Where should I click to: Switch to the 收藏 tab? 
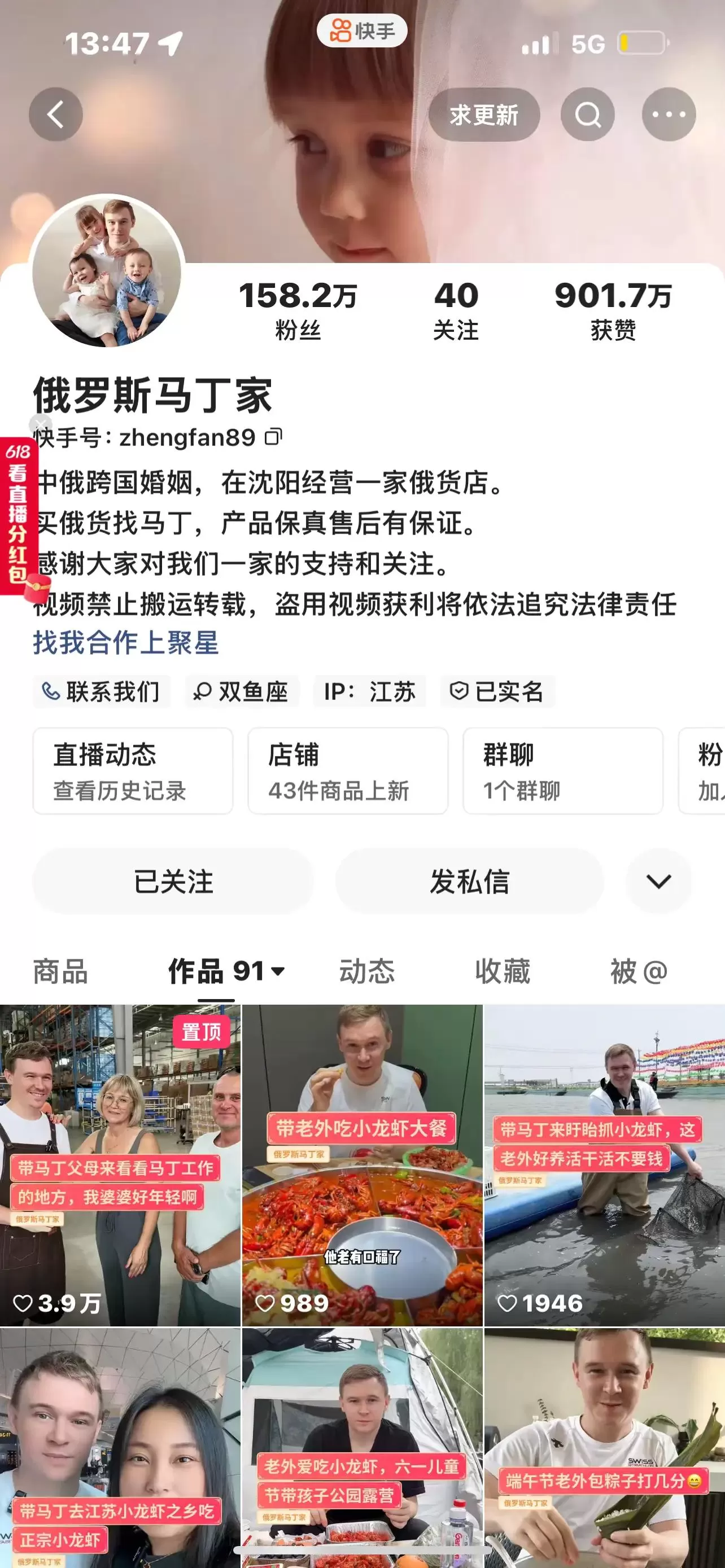coord(502,971)
